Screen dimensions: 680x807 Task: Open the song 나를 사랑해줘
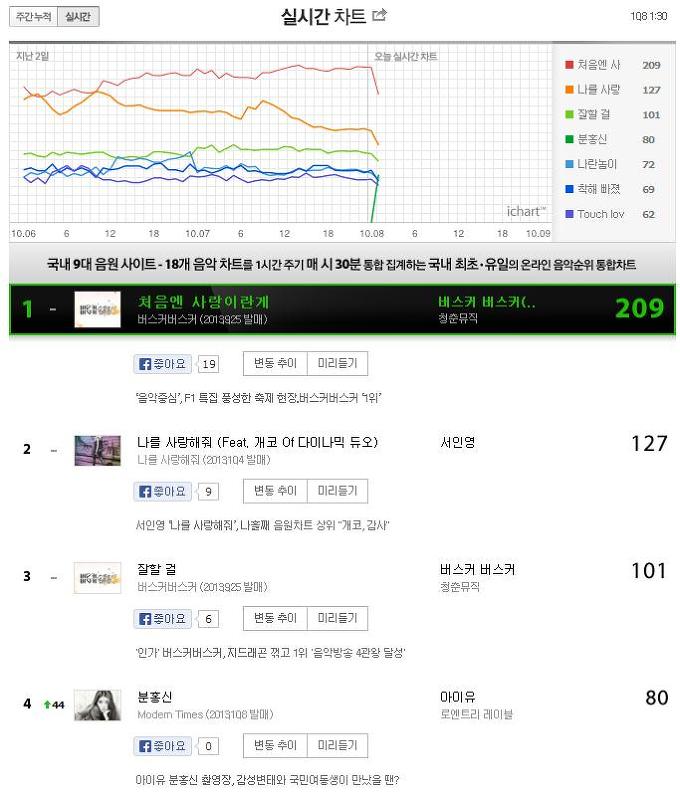tap(257, 442)
